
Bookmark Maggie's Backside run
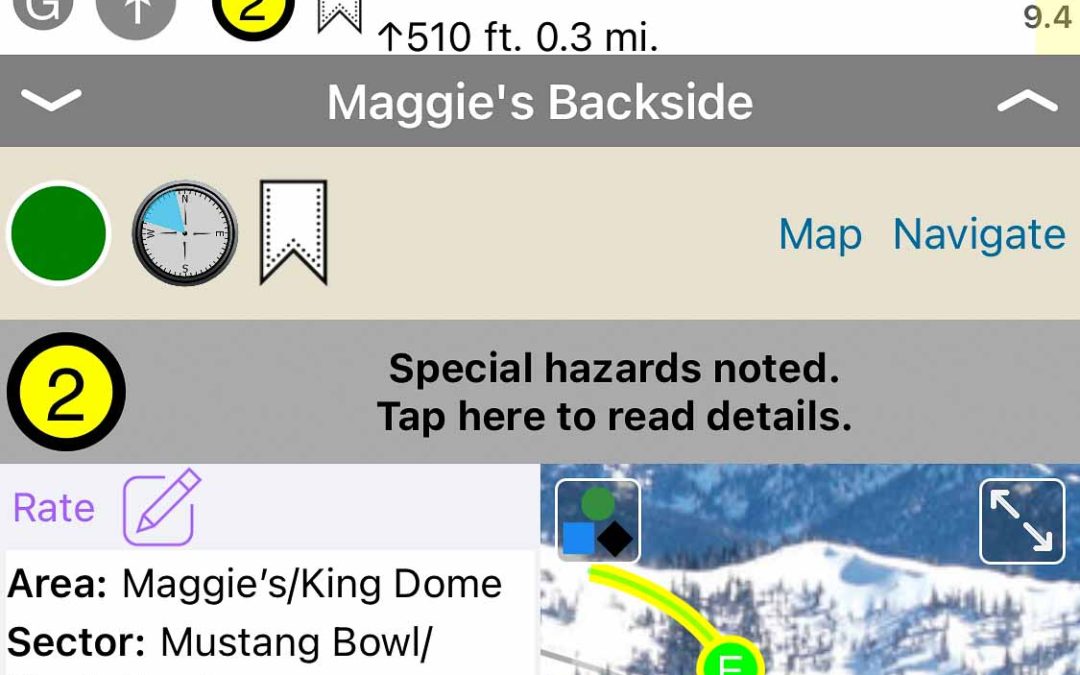pos(293,233)
